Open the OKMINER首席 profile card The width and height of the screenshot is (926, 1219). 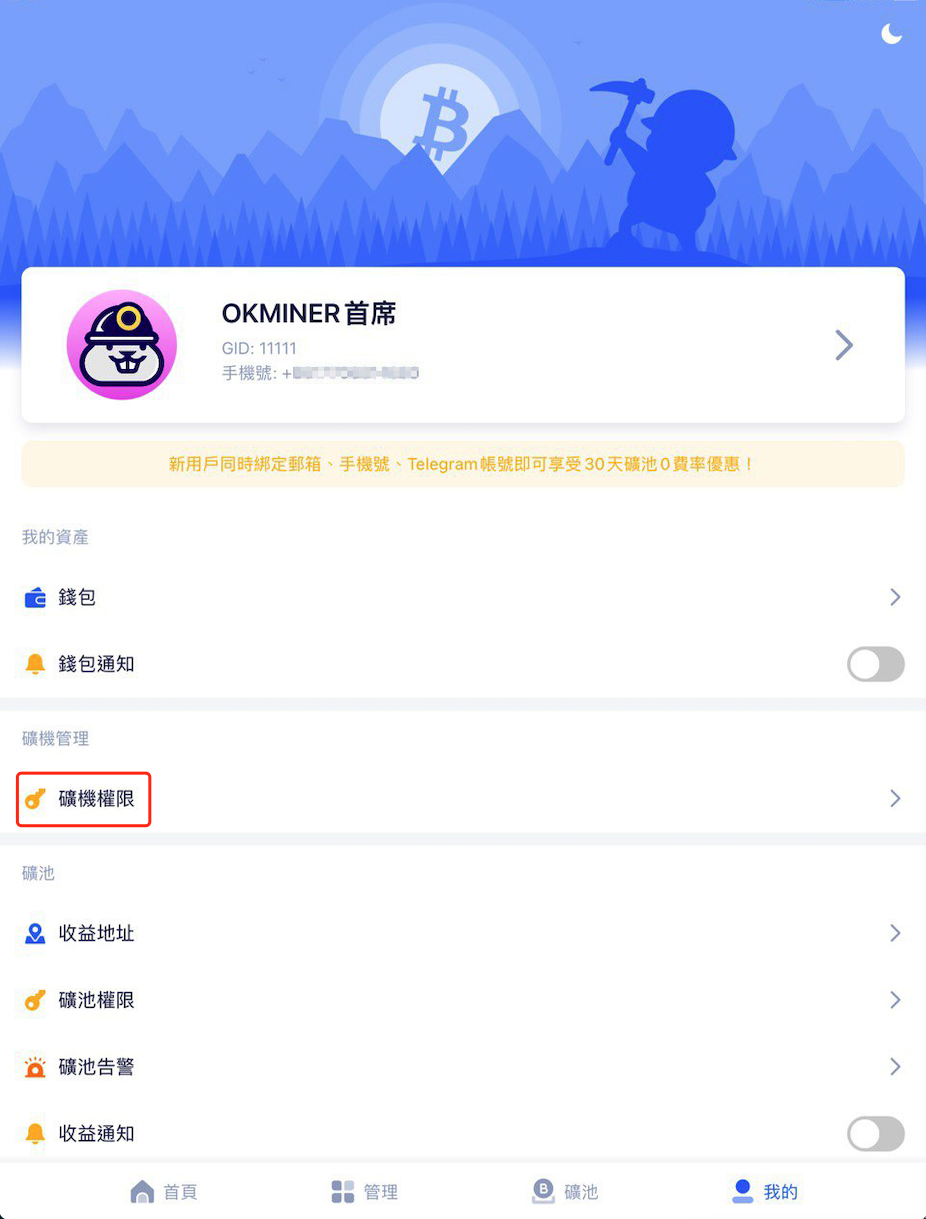(x=462, y=345)
